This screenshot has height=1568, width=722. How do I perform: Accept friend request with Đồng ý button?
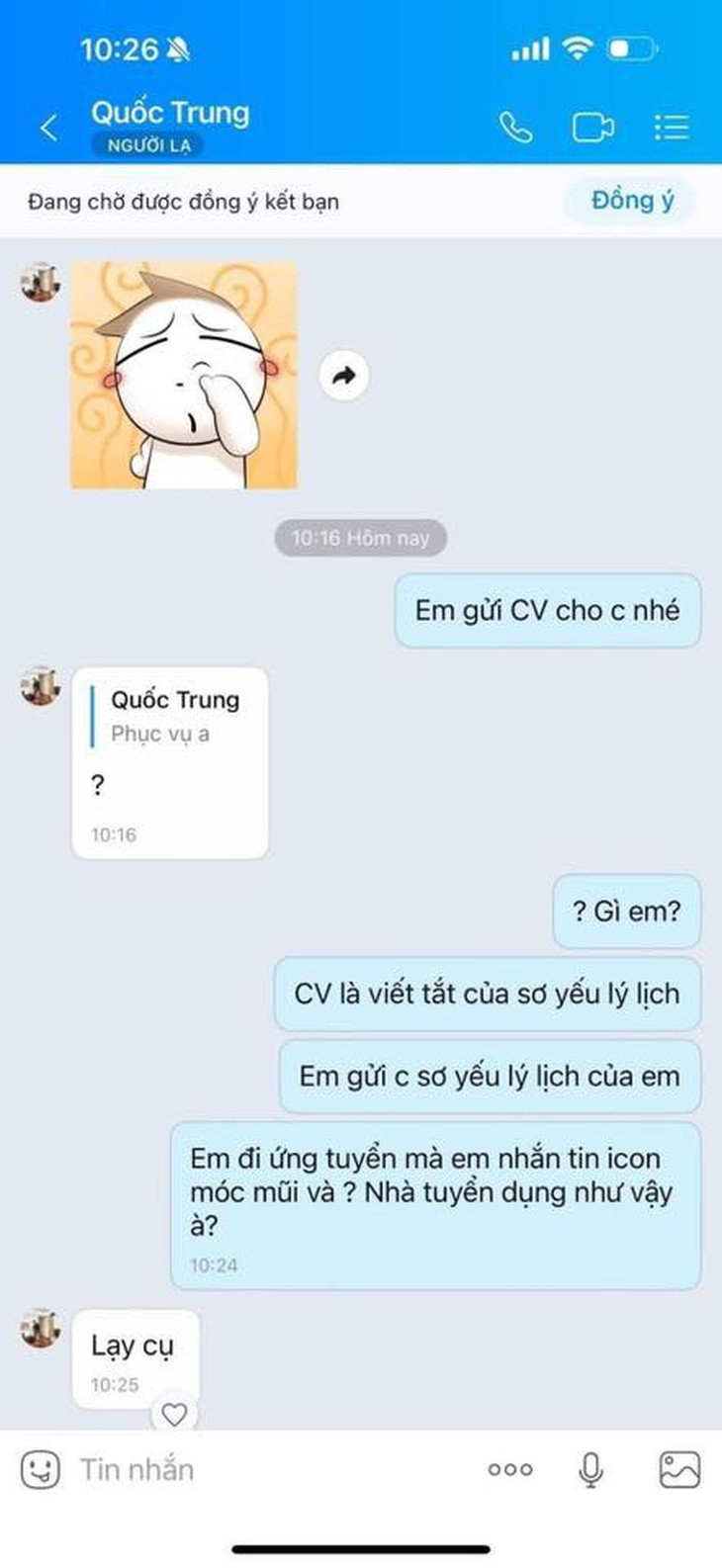tap(630, 201)
